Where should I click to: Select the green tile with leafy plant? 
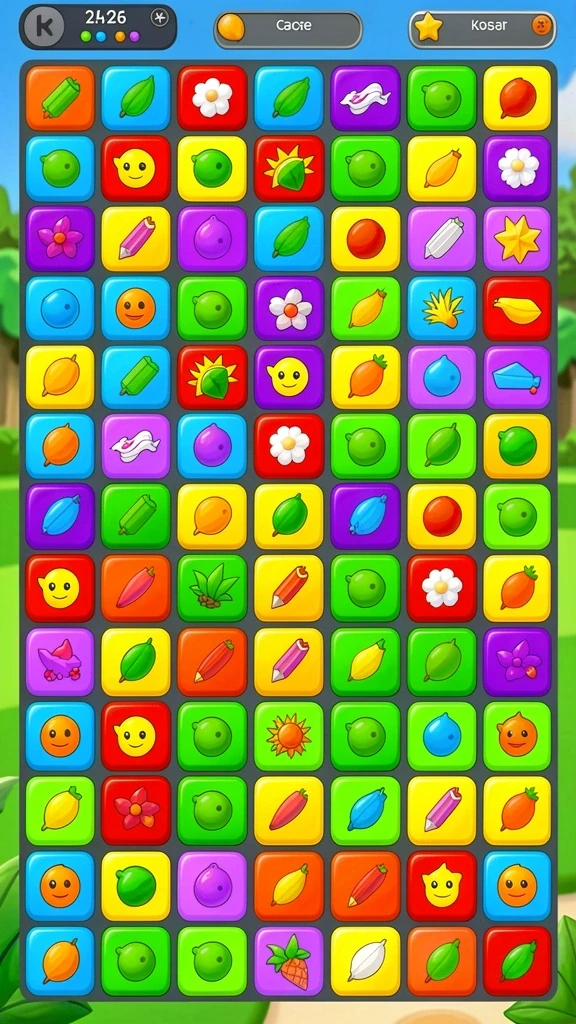pyautogui.click(x=212, y=587)
